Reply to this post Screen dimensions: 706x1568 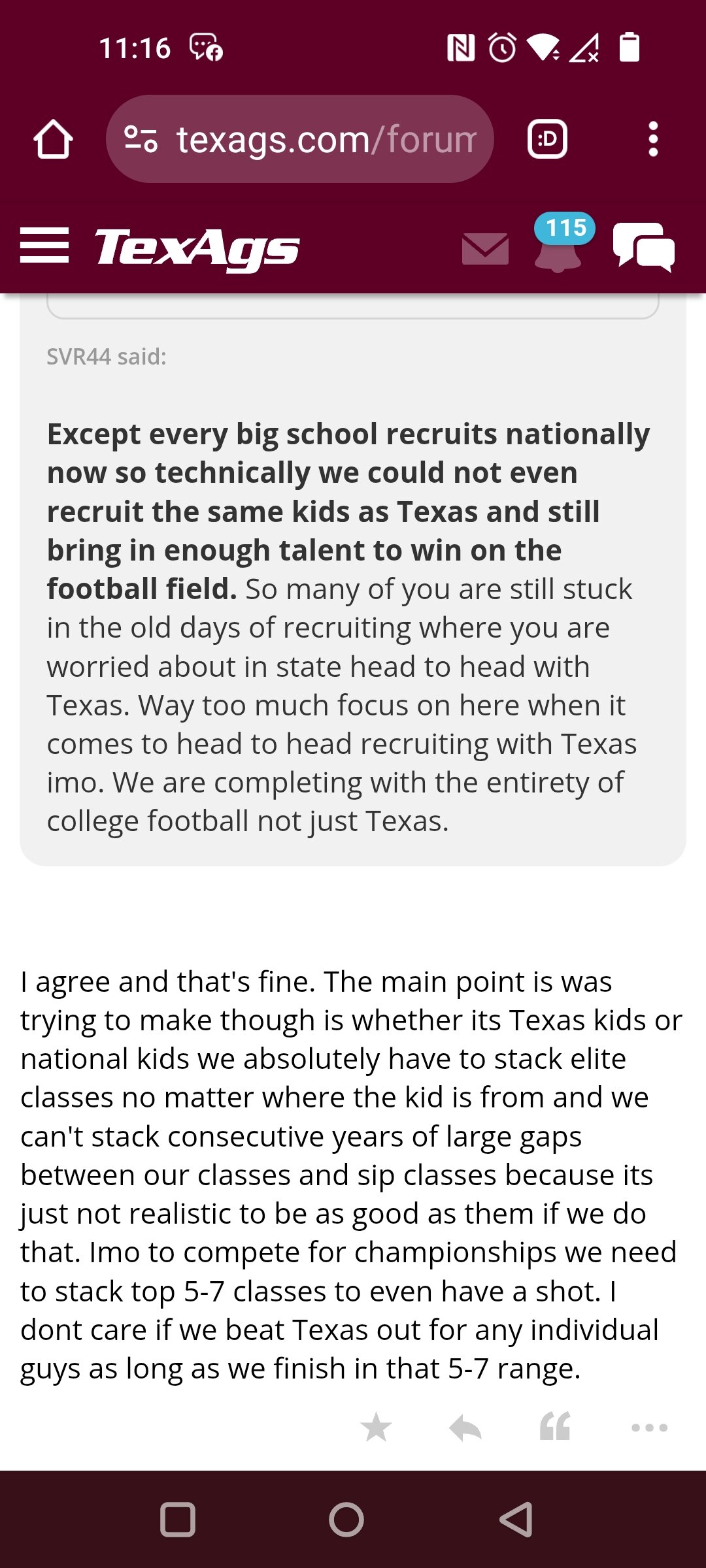[465, 1428]
